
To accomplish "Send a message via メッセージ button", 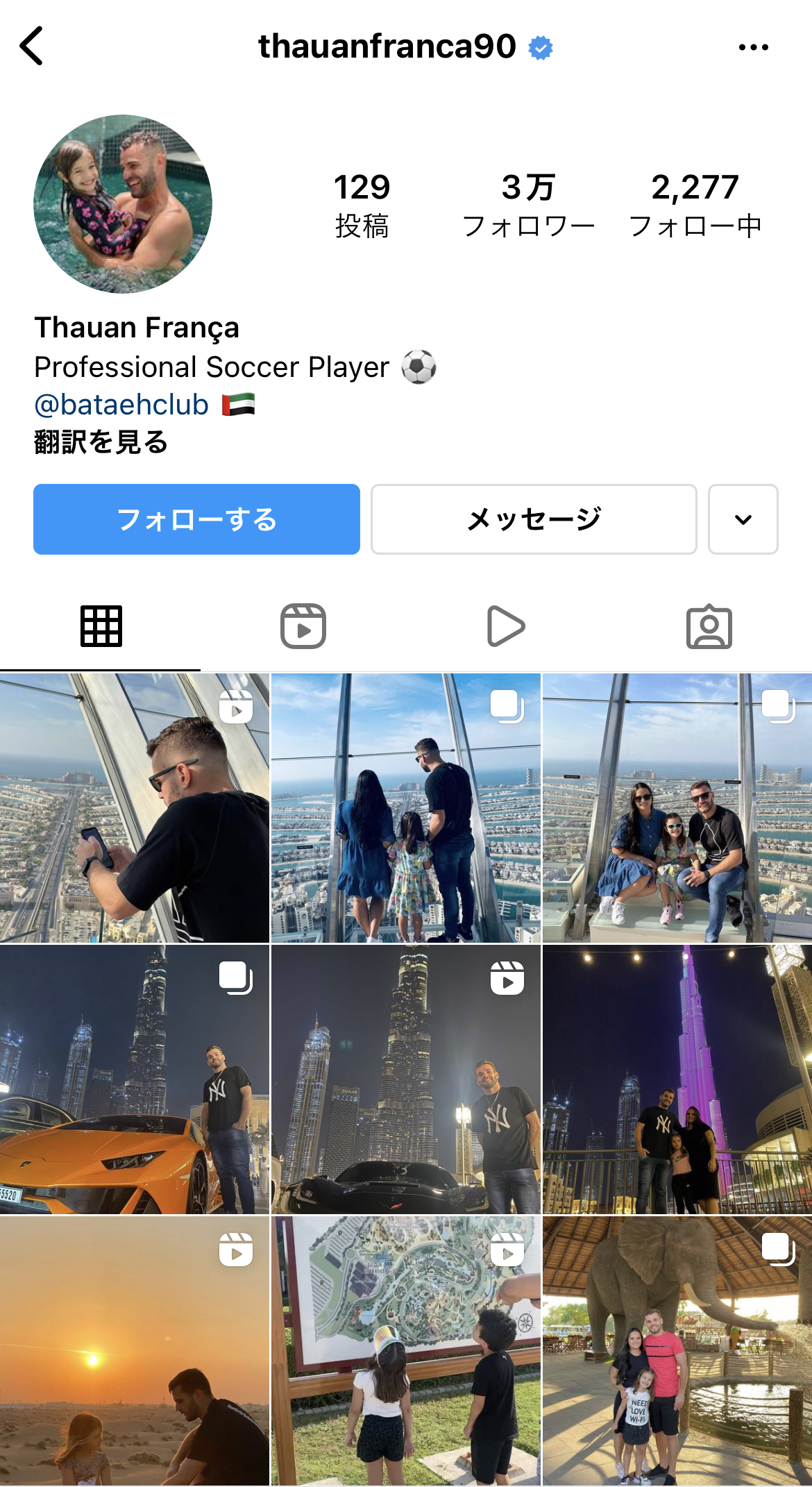I will (534, 519).
